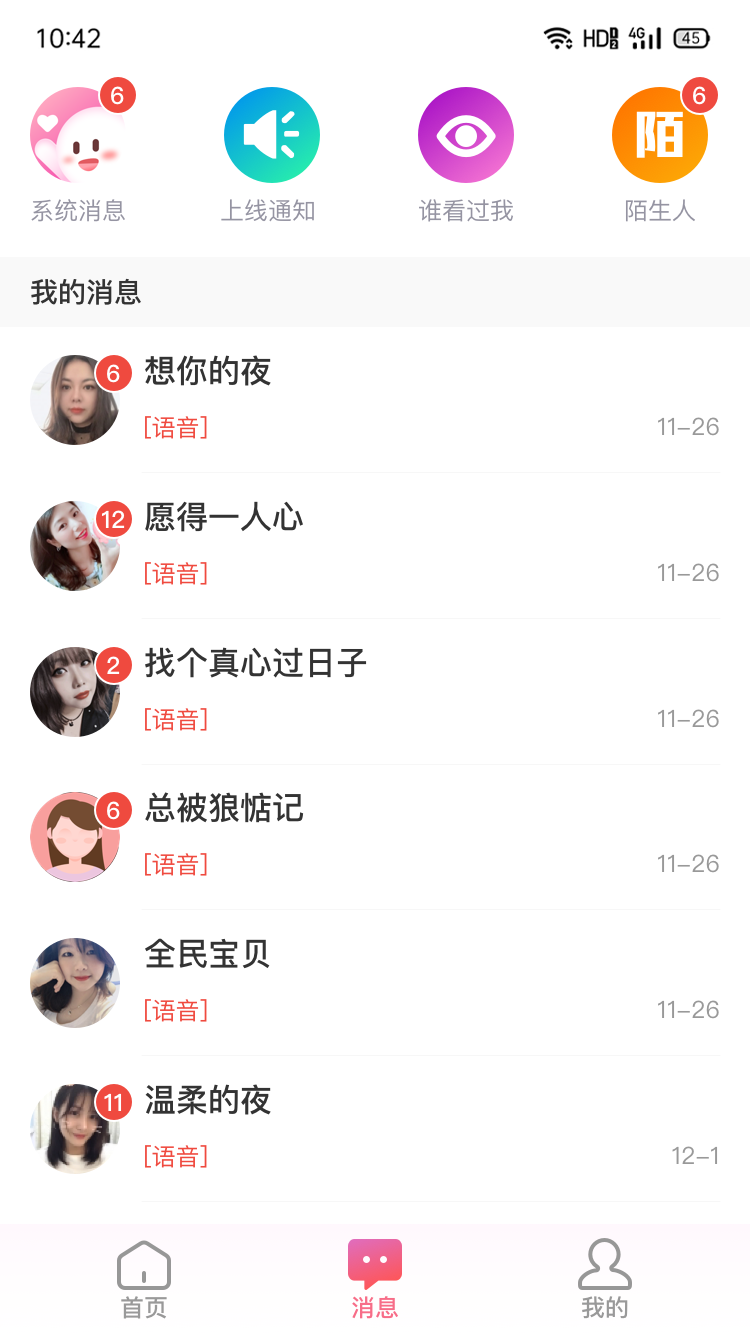Tap the 消息 chat bubble icon
The image size is (750, 1334).
click(x=375, y=1262)
